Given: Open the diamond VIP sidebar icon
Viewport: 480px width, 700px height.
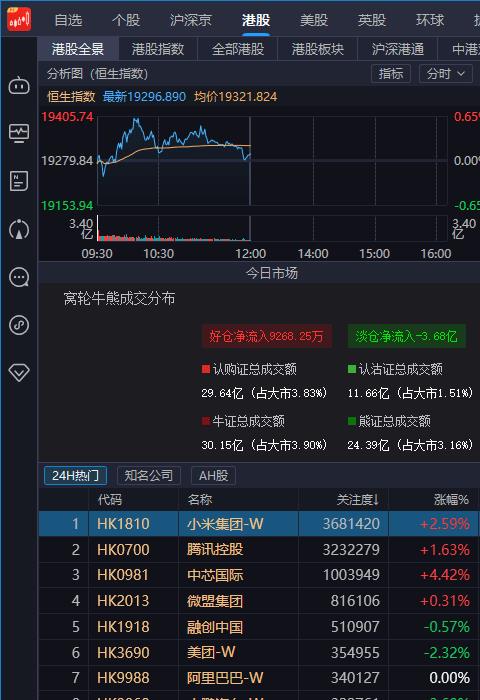Looking at the screenshot, I should coord(19,372).
